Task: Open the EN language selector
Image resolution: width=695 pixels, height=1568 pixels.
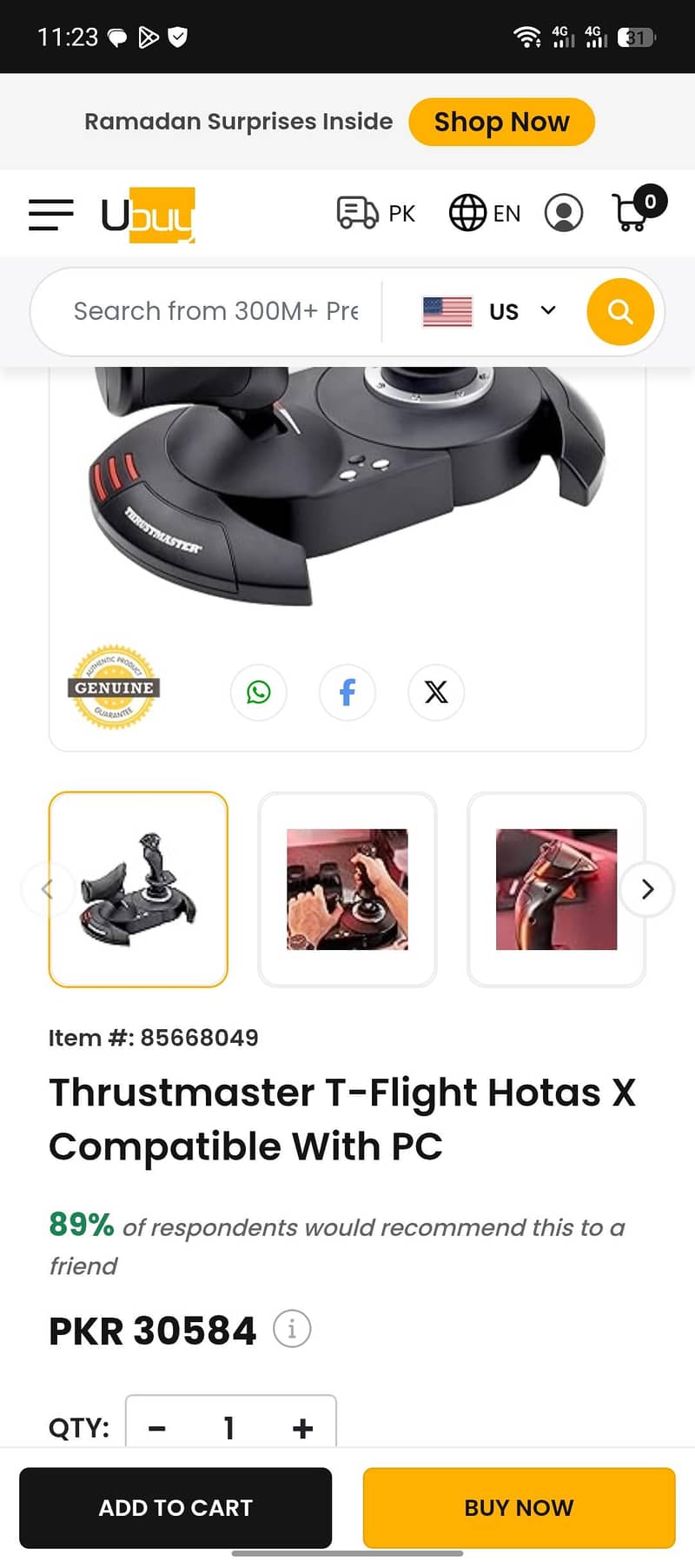Action: 484,213
